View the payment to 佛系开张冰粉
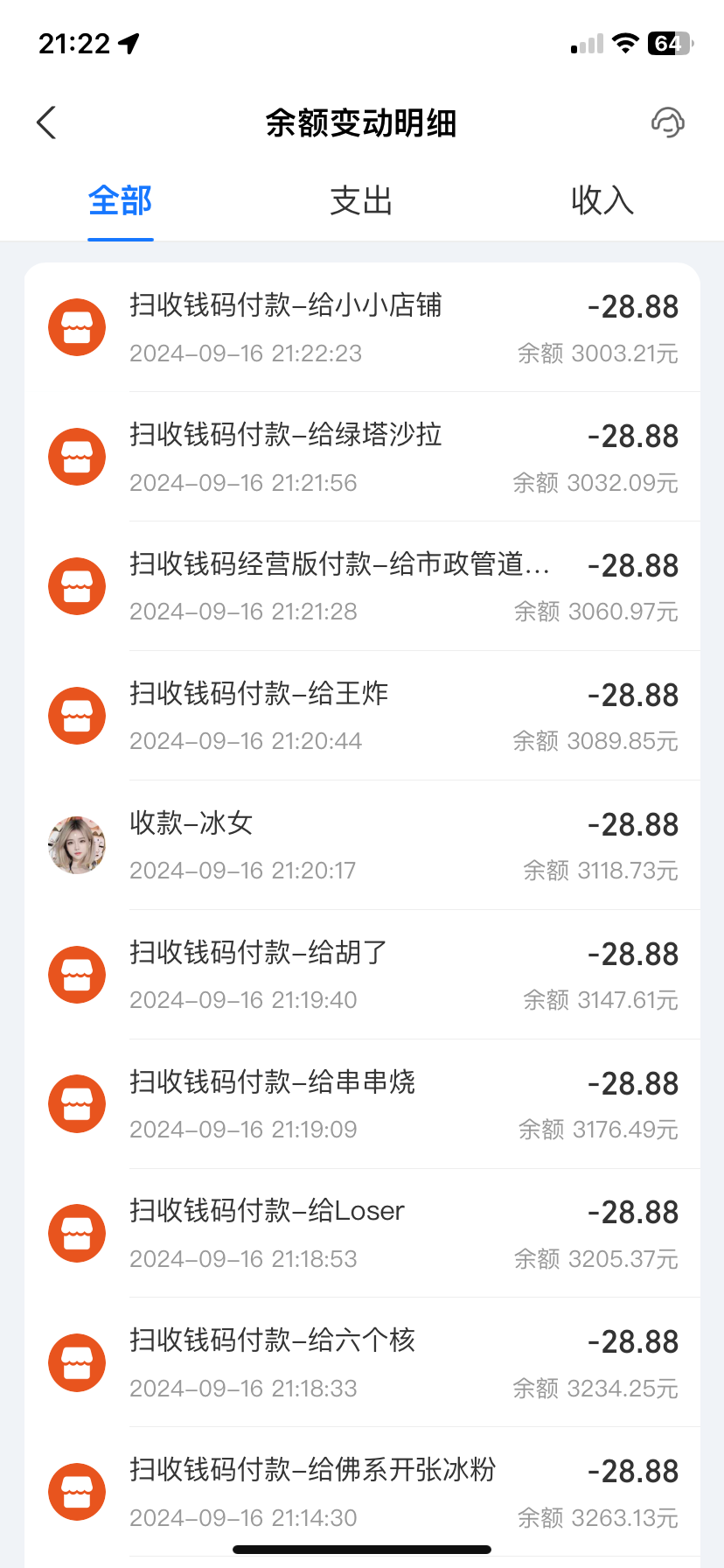The image size is (724, 1568). tap(362, 1492)
